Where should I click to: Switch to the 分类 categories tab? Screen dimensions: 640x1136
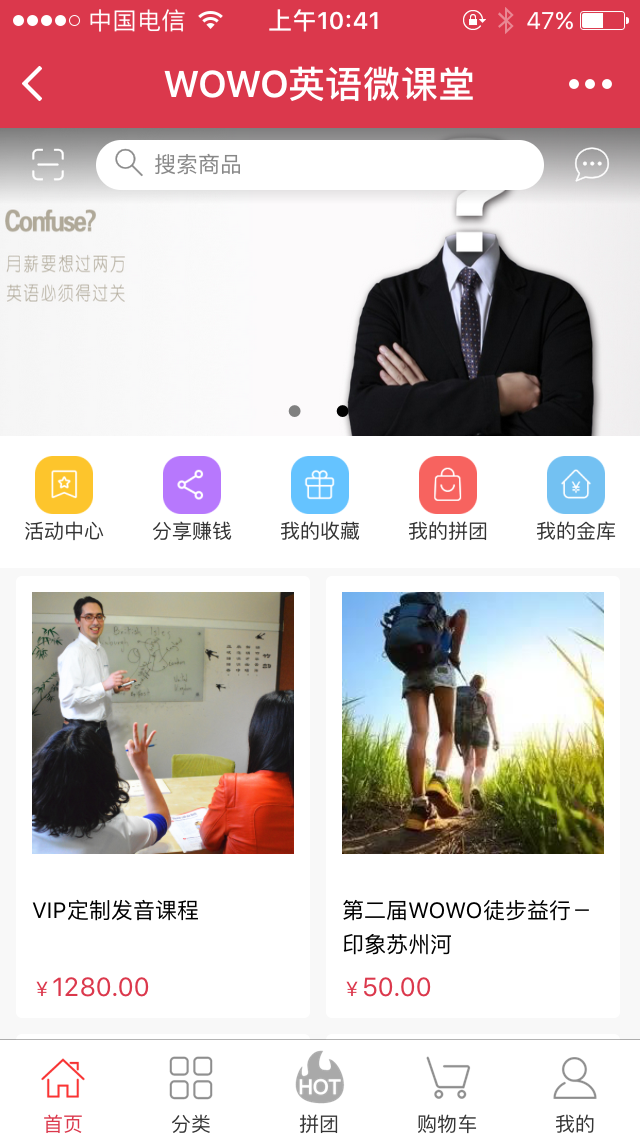click(x=191, y=1096)
